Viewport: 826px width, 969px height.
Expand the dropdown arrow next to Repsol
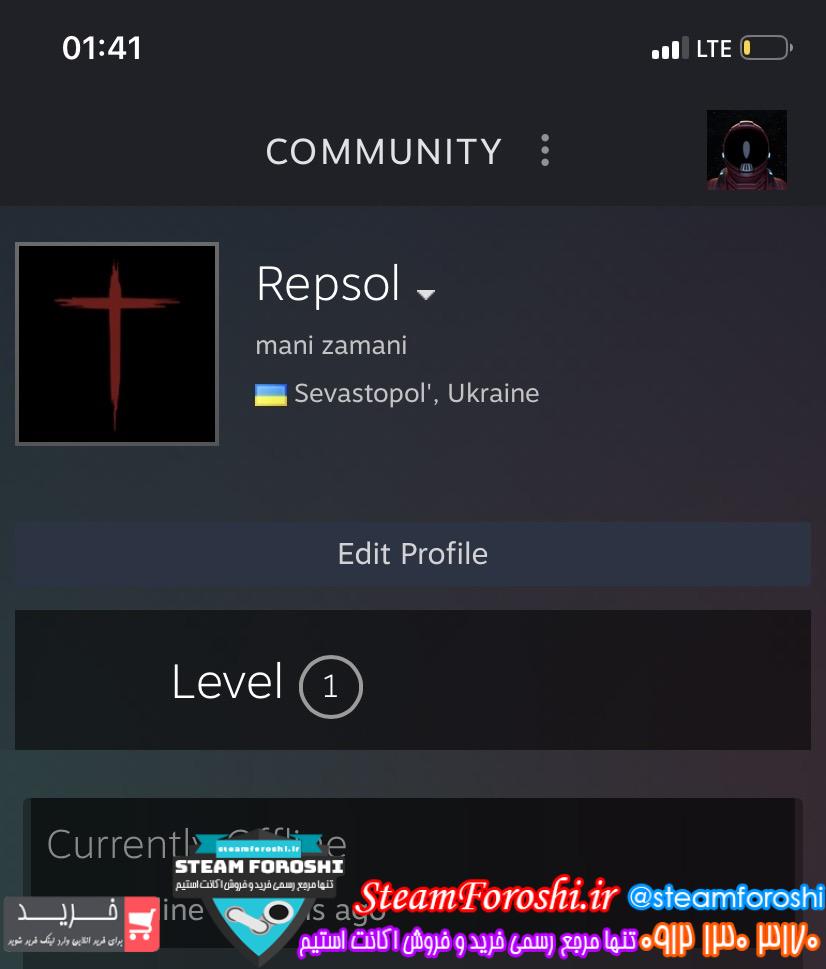point(426,294)
